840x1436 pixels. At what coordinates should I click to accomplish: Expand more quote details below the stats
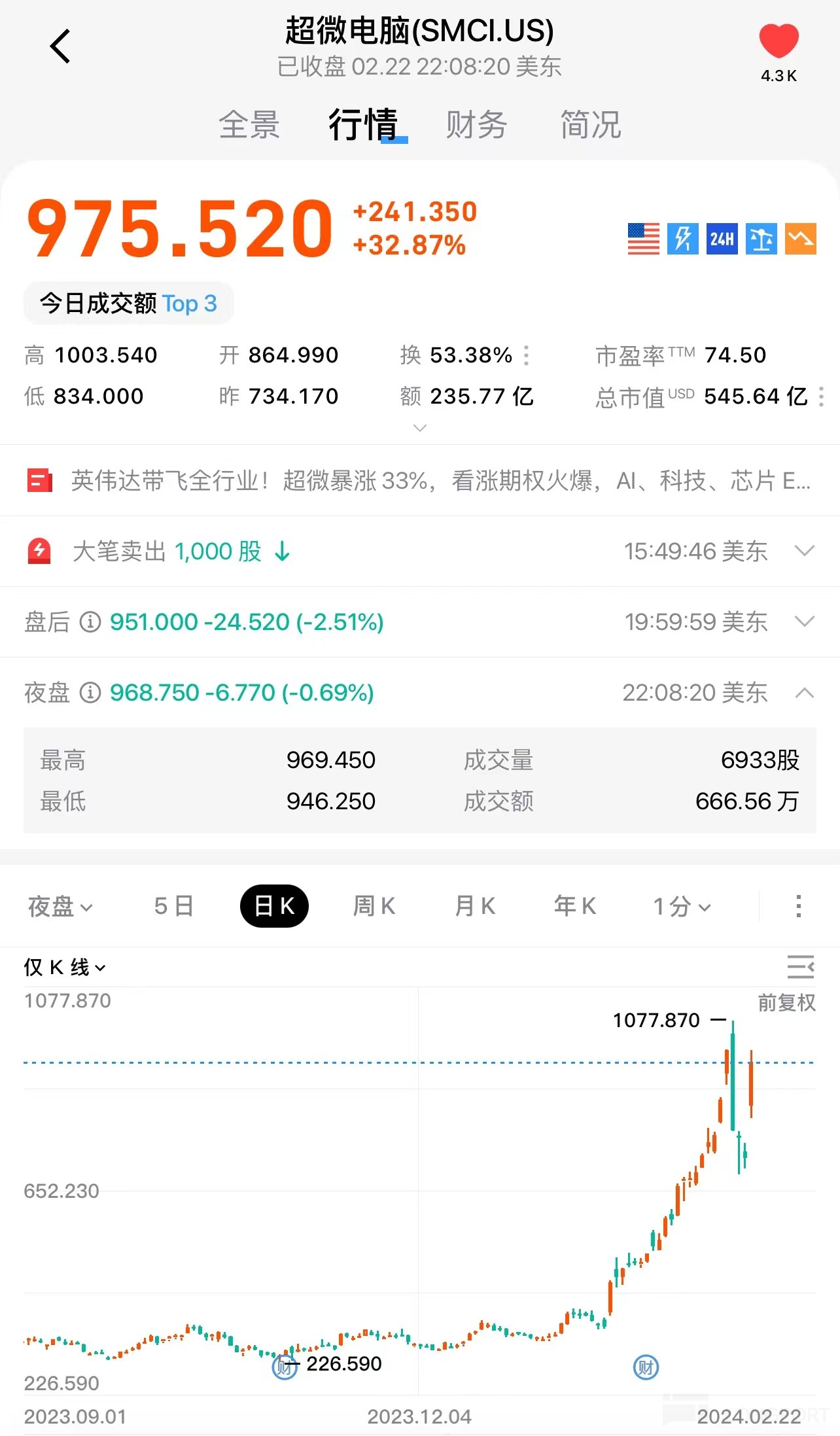(420, 428)
